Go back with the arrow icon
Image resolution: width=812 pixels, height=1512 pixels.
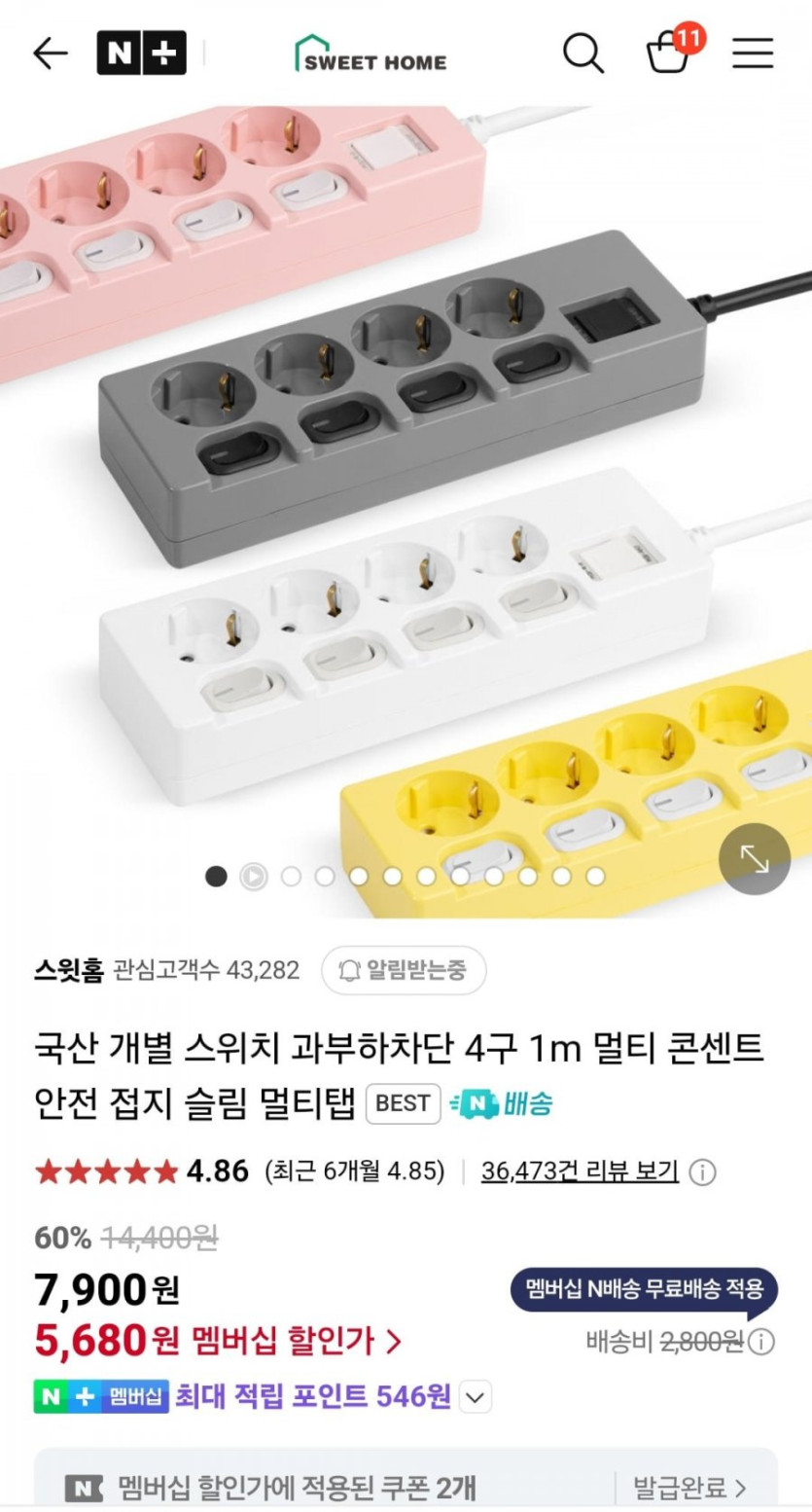(x=50, y=54)
